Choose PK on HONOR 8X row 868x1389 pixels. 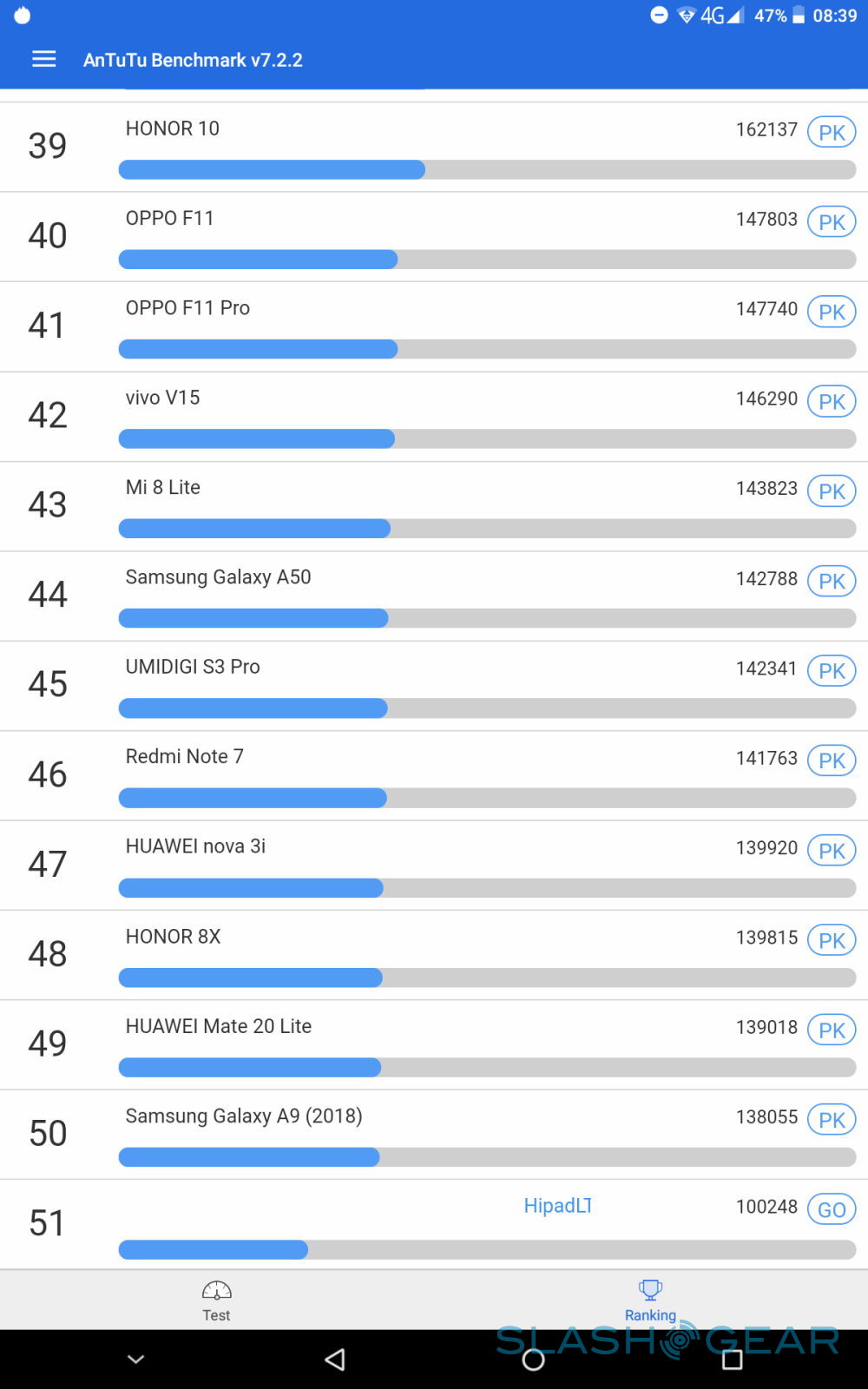[831, 940]
